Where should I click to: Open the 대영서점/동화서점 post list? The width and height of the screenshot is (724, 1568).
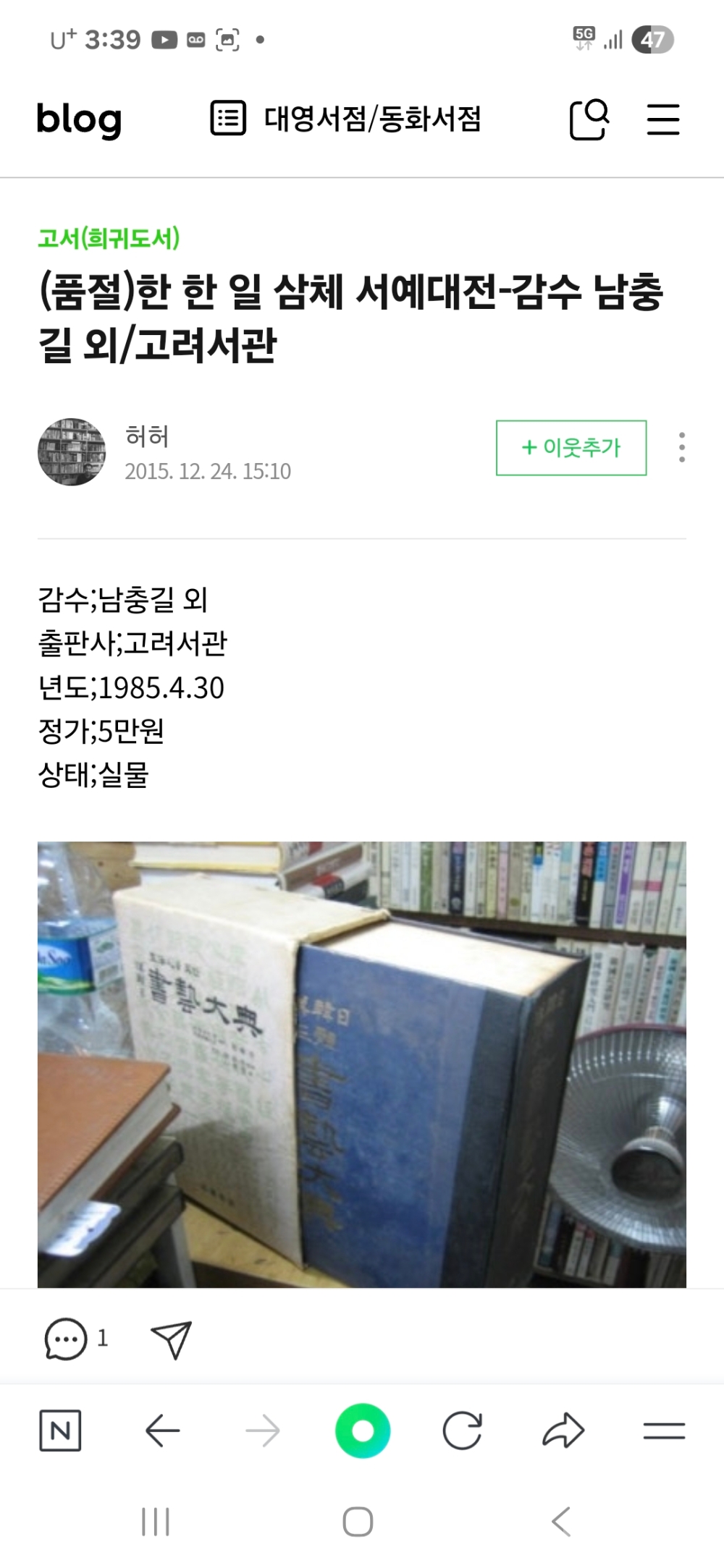point(346,119)
